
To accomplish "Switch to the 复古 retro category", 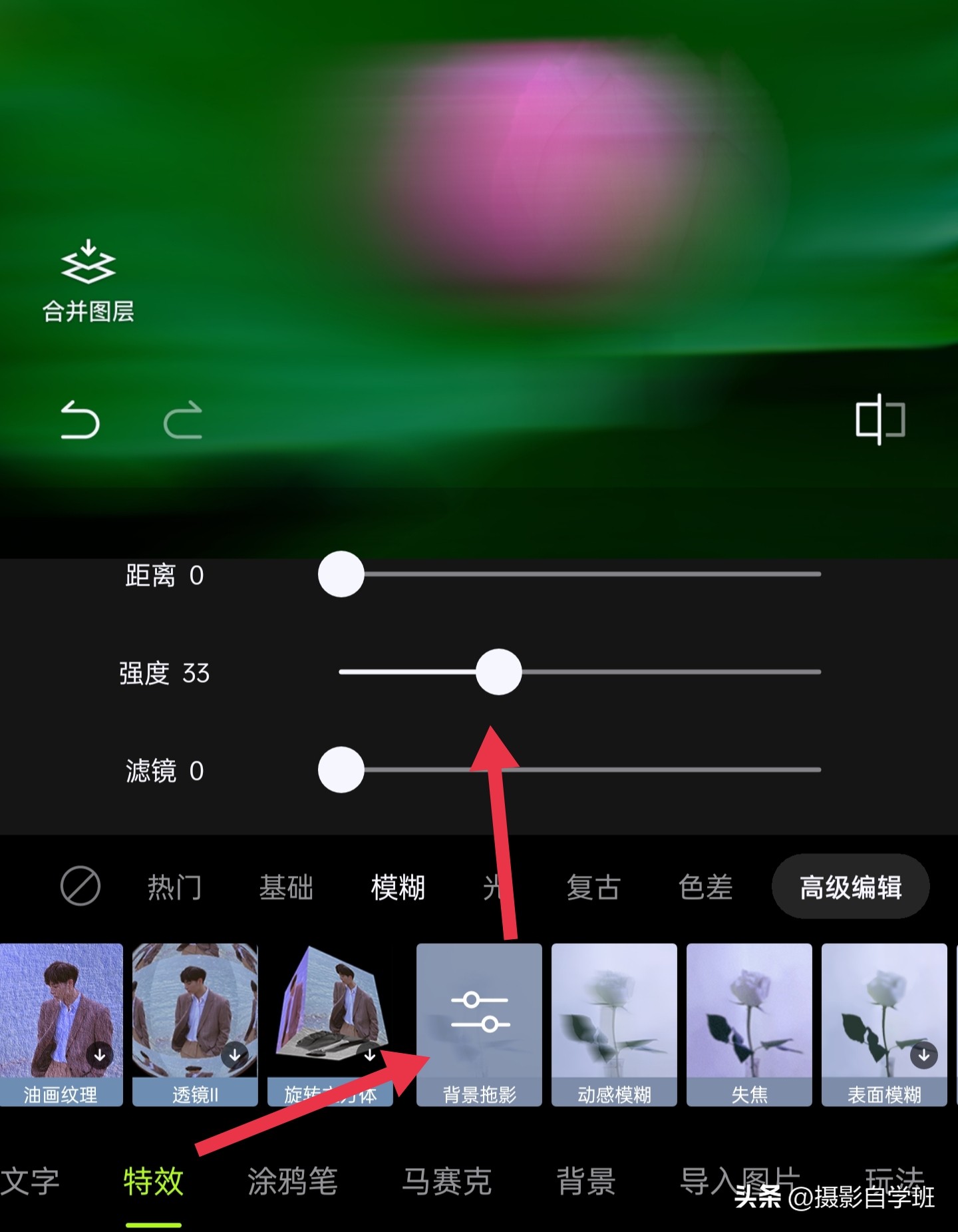I will tap(593, 887).
